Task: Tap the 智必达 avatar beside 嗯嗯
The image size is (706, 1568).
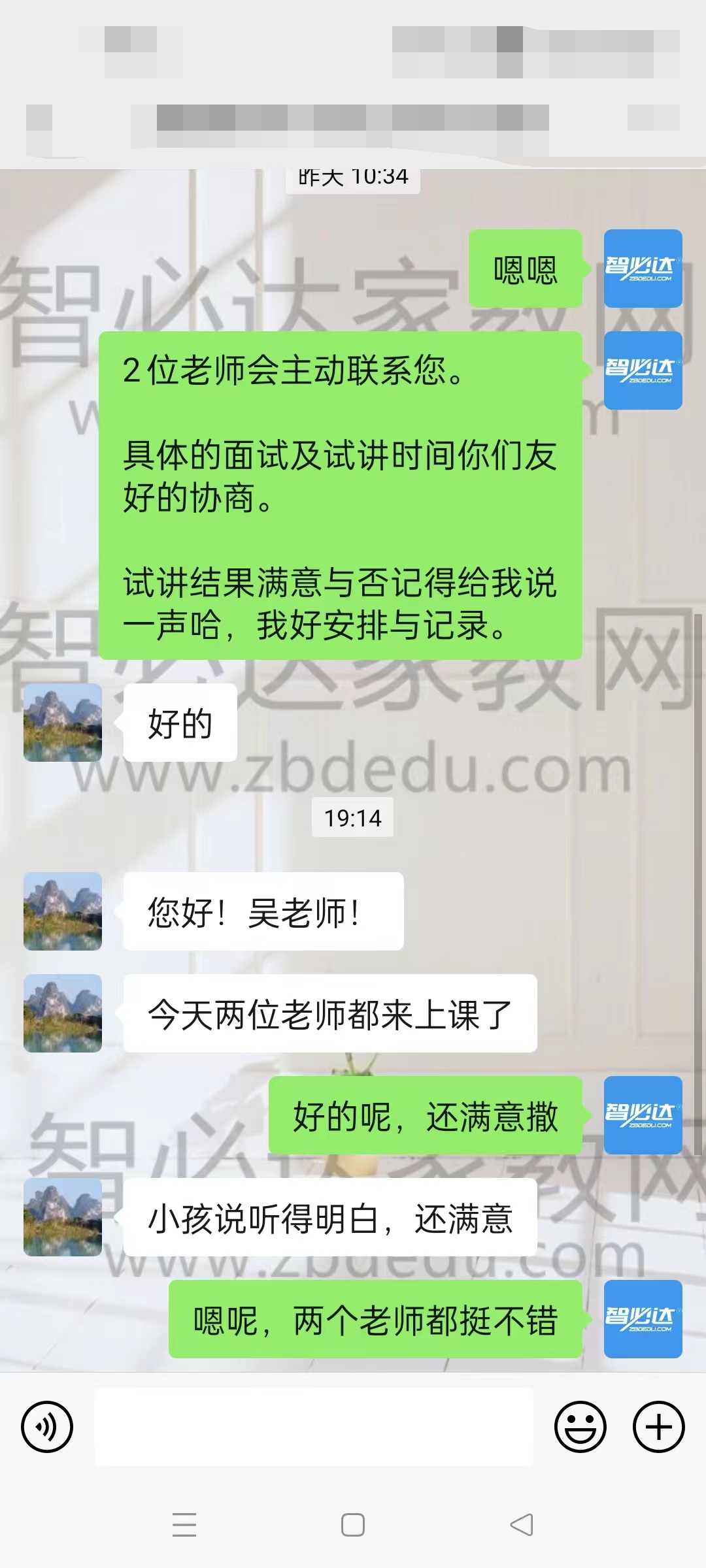Action: pos(643,269)
